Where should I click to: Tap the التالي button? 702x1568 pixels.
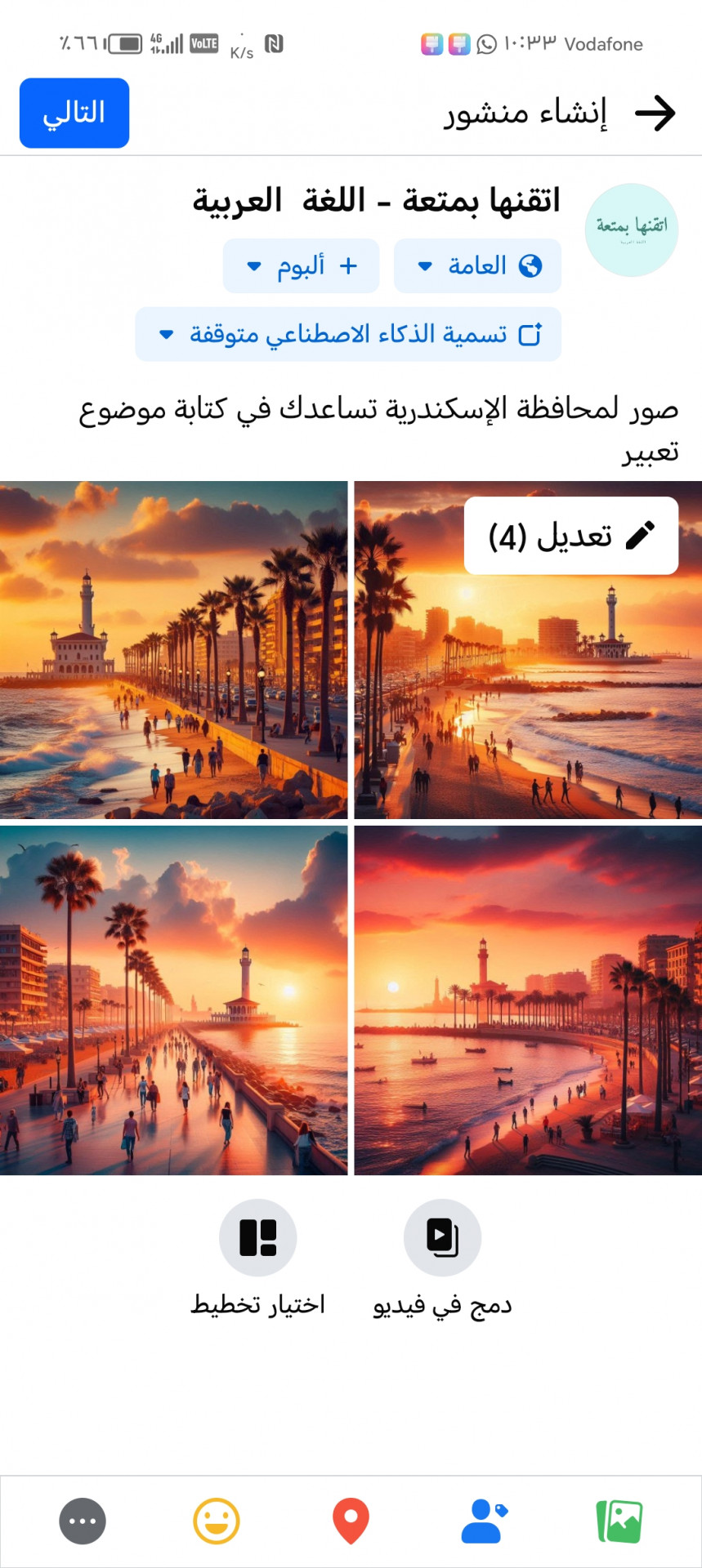coord(74,113)
